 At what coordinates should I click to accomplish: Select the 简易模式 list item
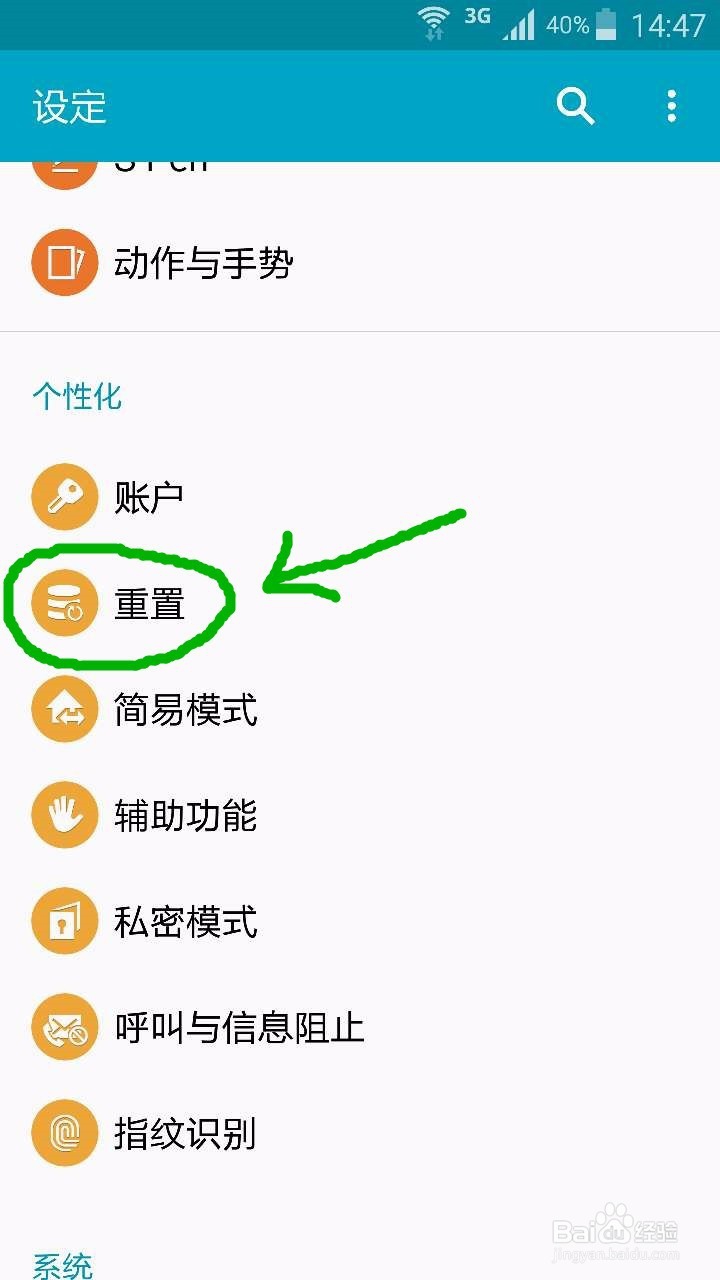186,709
